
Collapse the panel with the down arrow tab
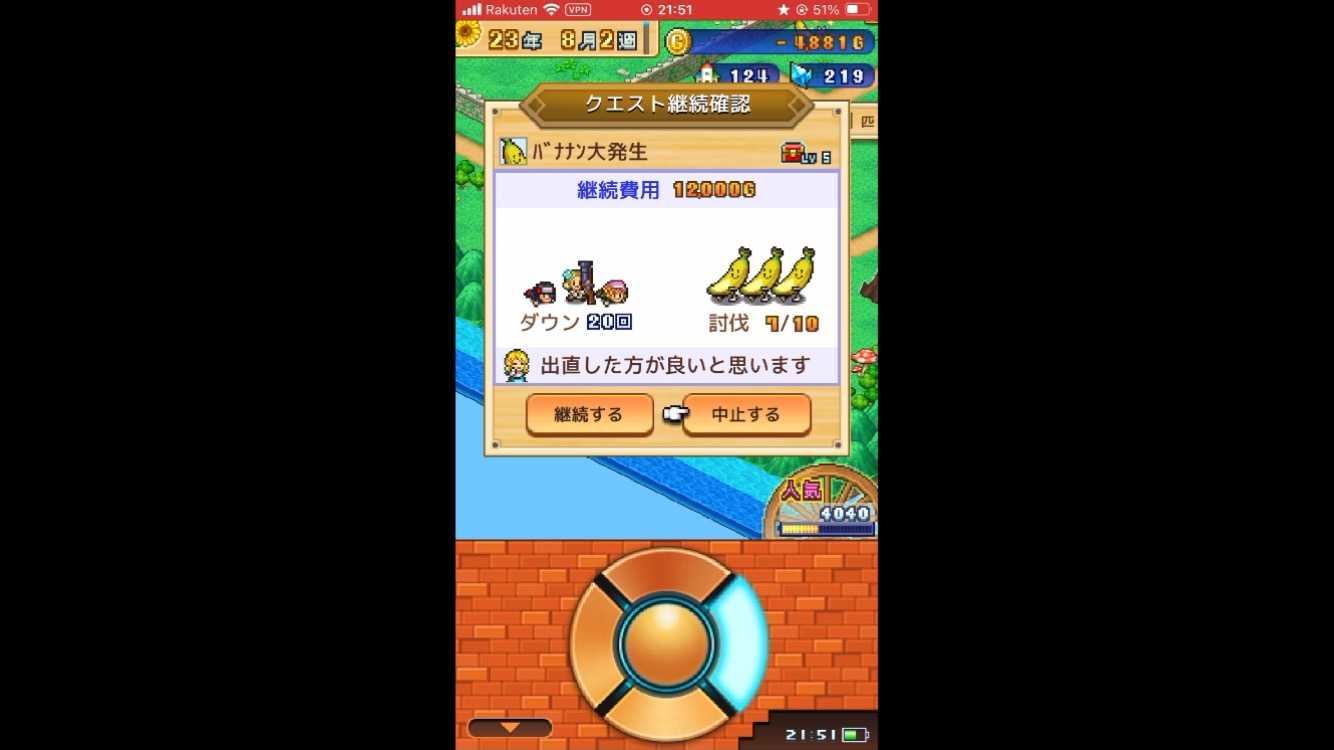point(510,728)
